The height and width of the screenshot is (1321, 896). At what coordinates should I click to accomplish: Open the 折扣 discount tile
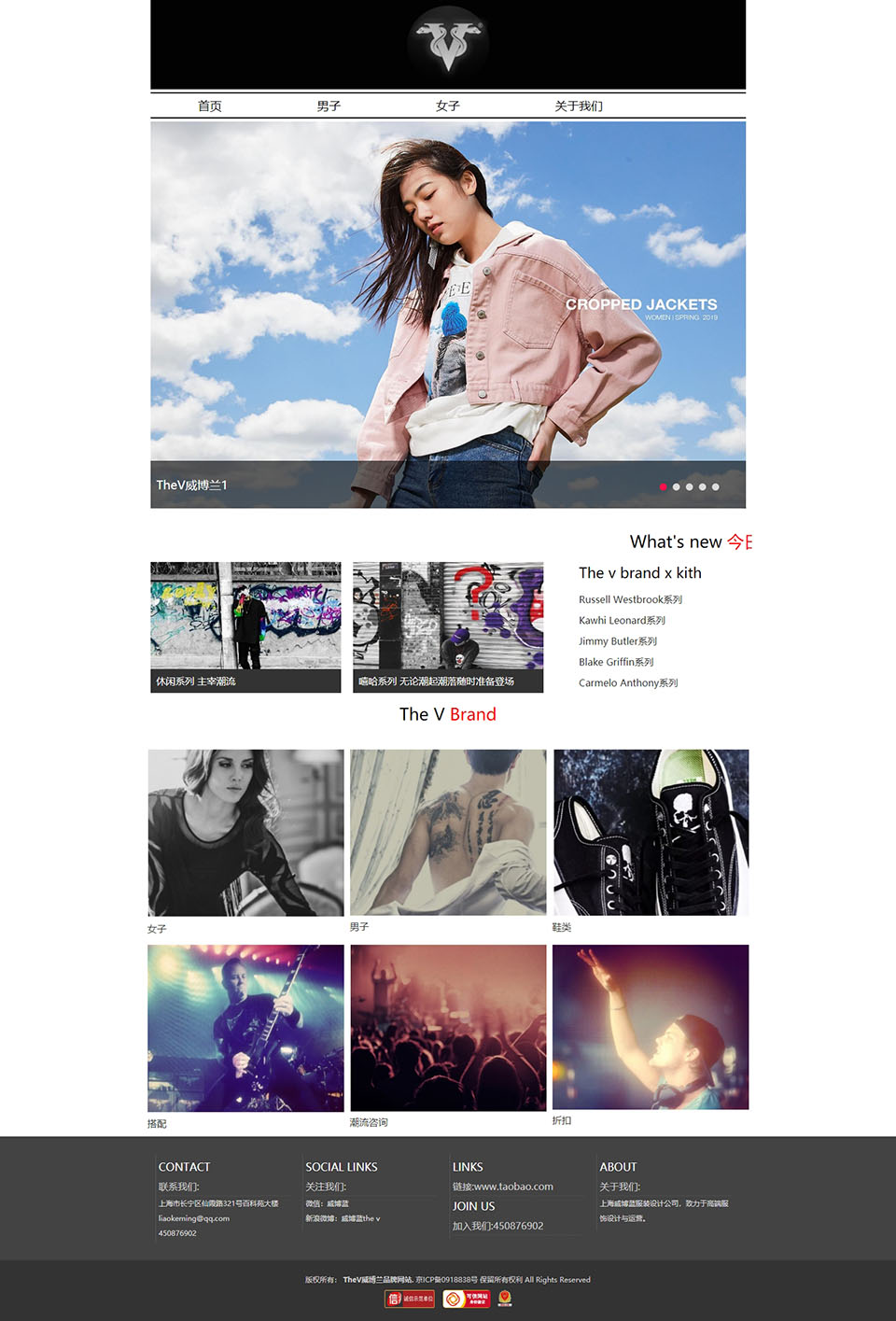[x=651, y=1027]
